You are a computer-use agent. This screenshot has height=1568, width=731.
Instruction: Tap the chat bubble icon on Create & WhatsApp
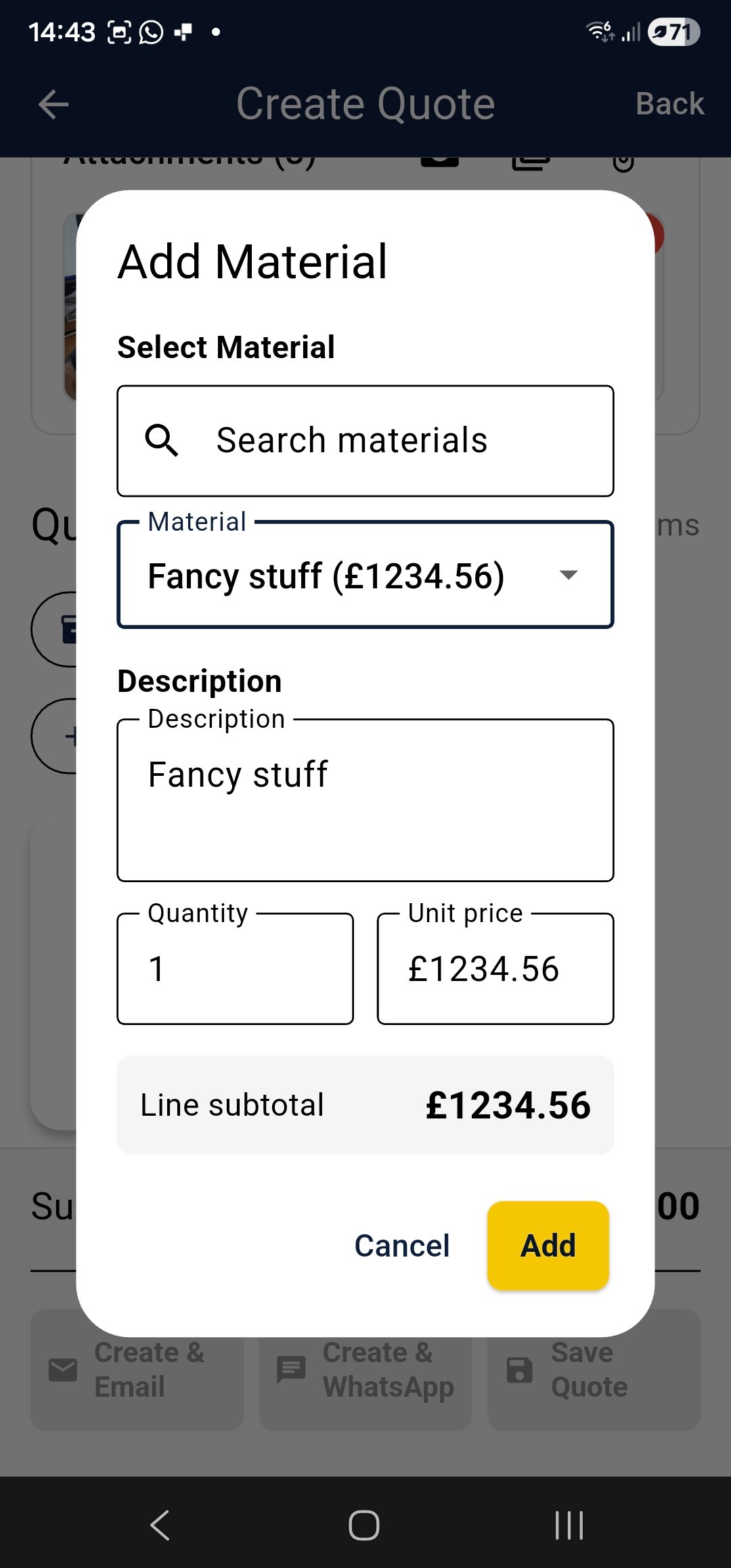pyautogui.click(x=292, y=1368)
